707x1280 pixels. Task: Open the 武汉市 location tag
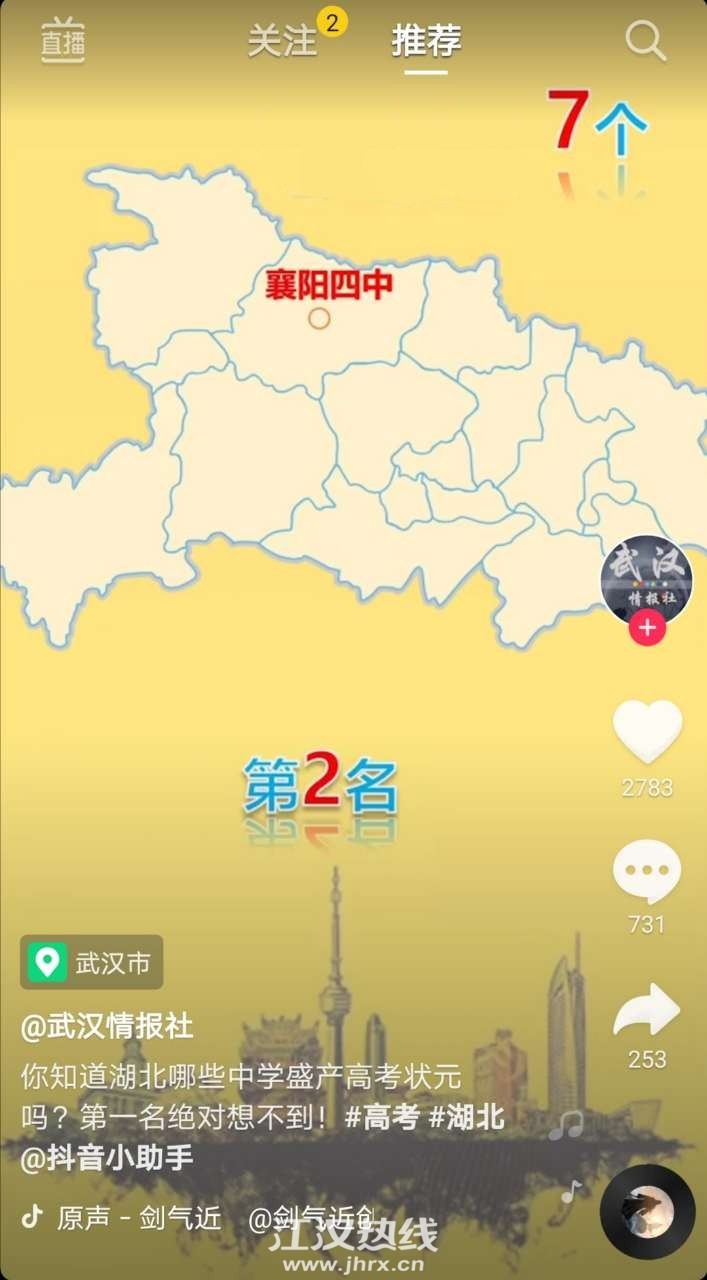click(x=92, y=963)
